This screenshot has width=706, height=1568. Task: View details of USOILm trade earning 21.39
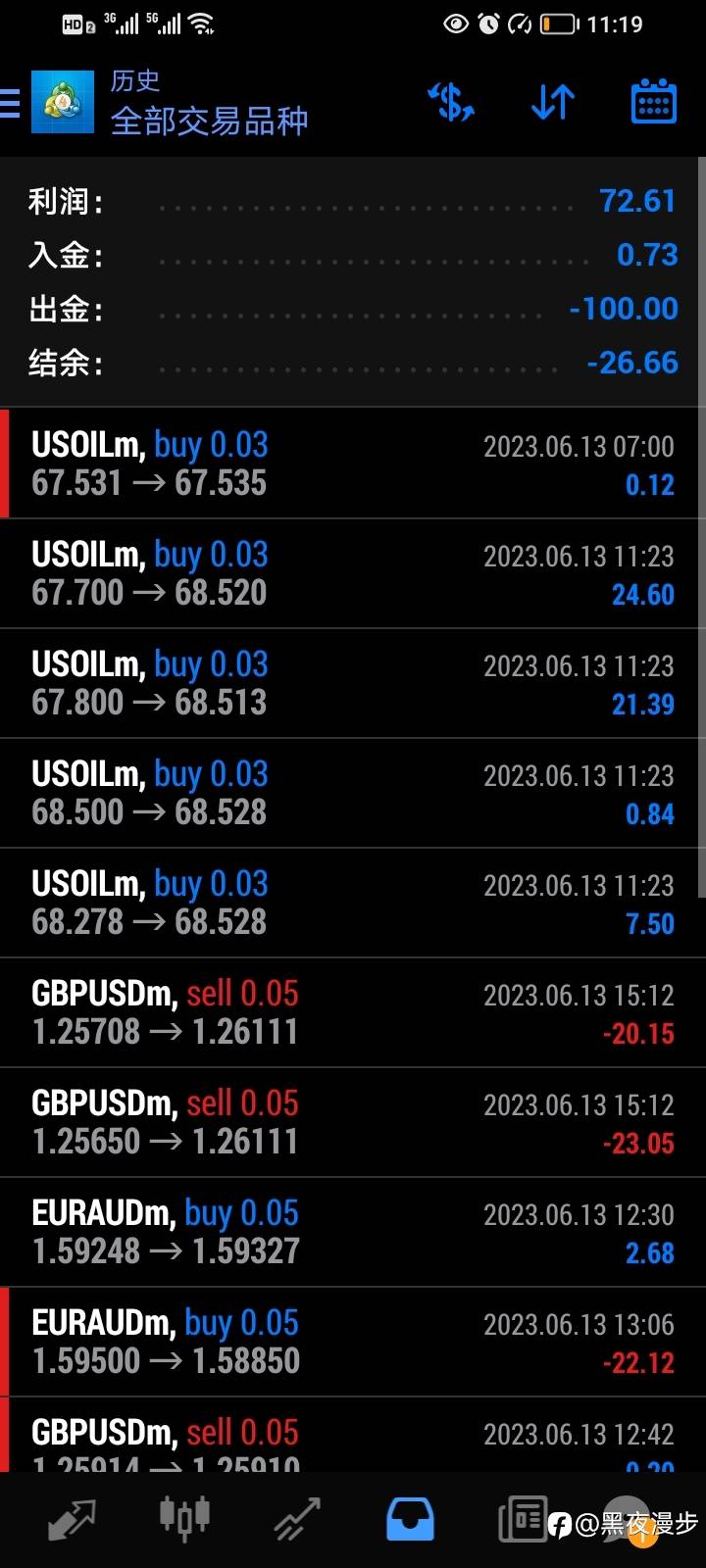353,683
